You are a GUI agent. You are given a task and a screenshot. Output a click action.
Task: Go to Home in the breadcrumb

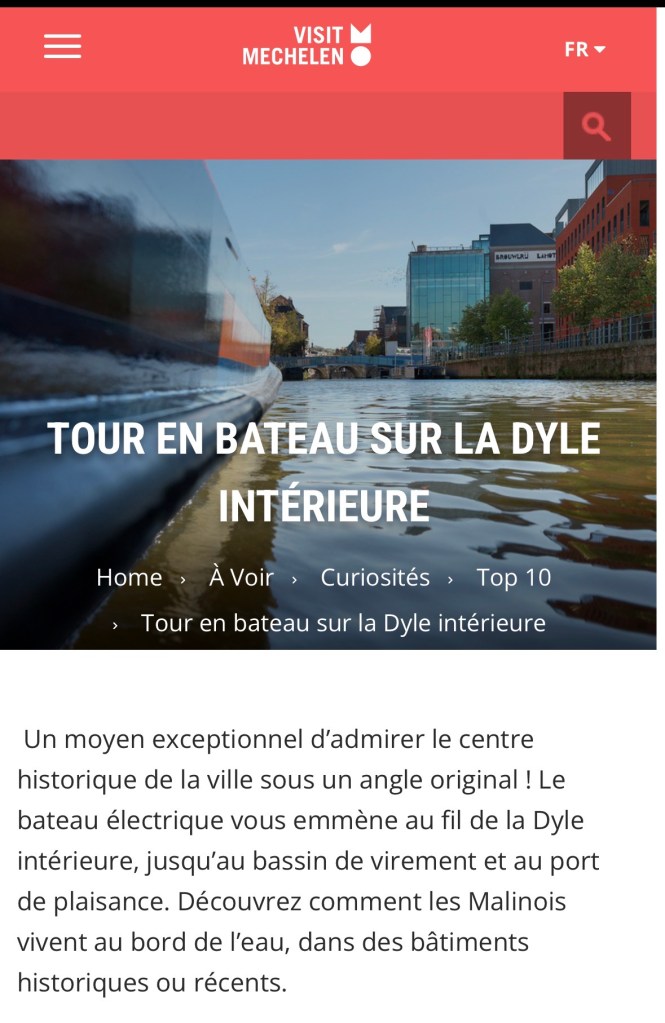[129, 577]
